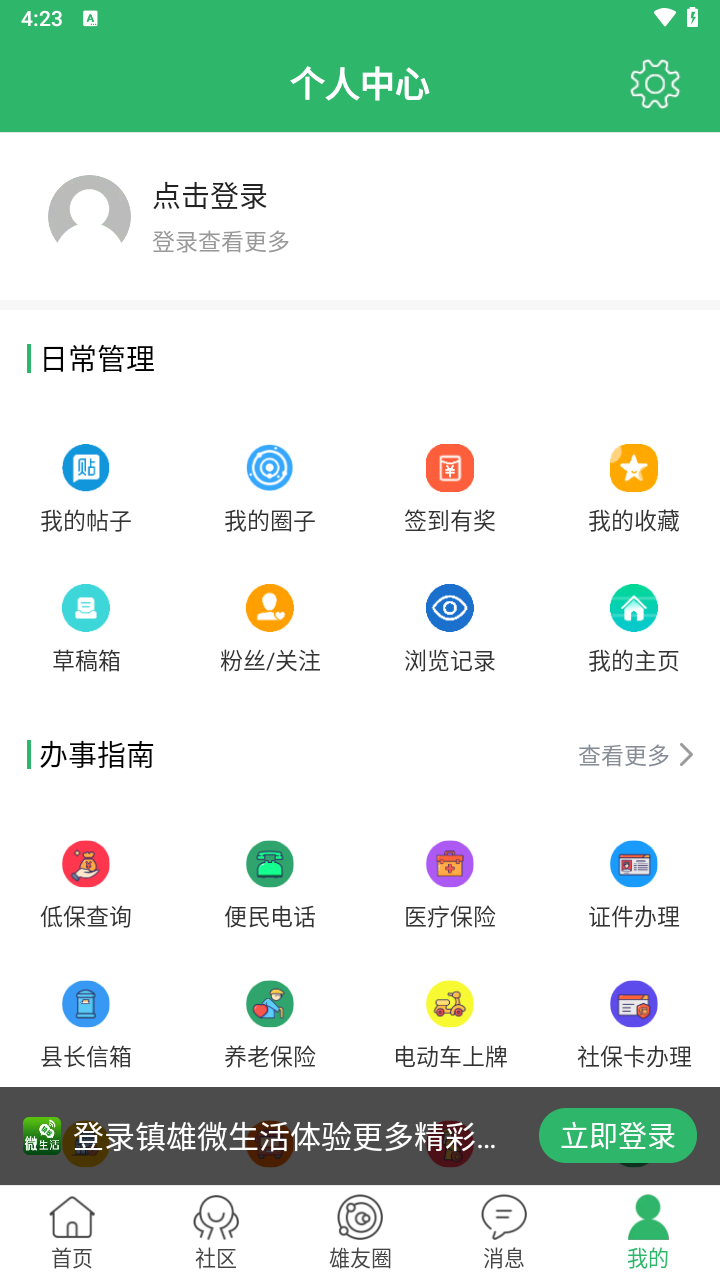720x1280 pixels.
Task: Switch to the 首页 tab
Action: click(x=72, y=1232)
